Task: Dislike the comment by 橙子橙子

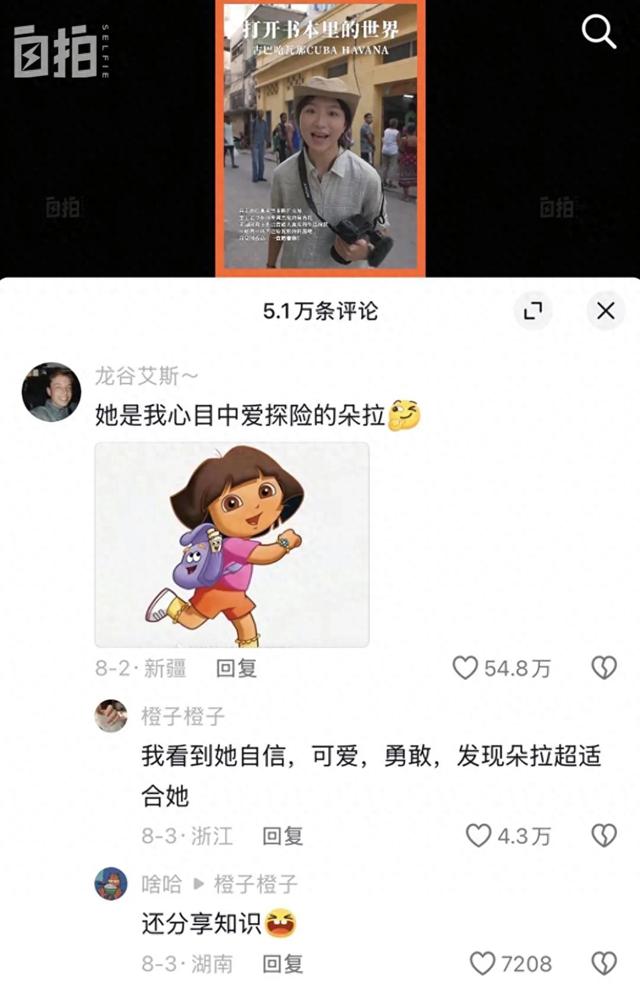Action: (604, 836)
